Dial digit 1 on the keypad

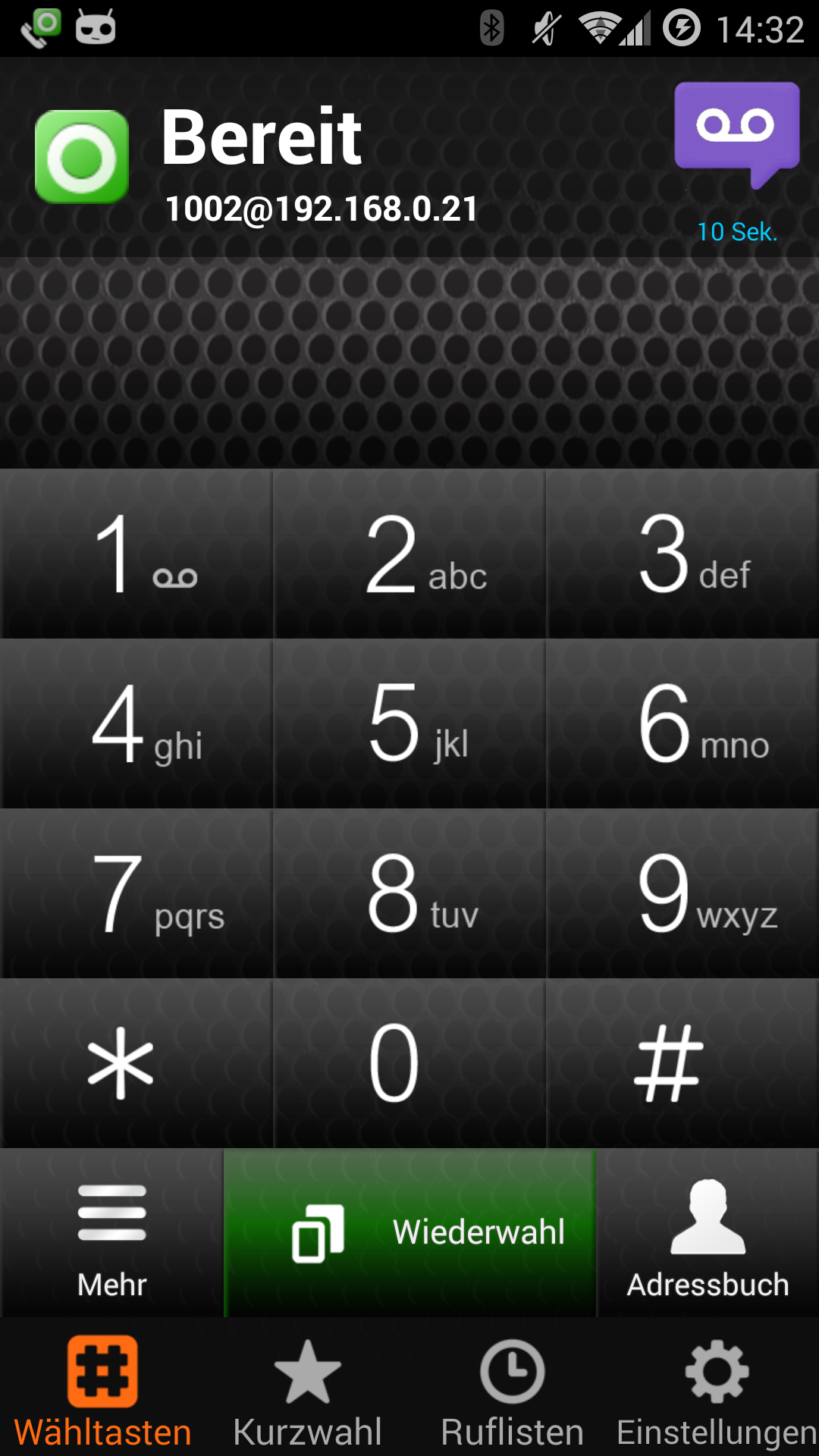[136, 554]
